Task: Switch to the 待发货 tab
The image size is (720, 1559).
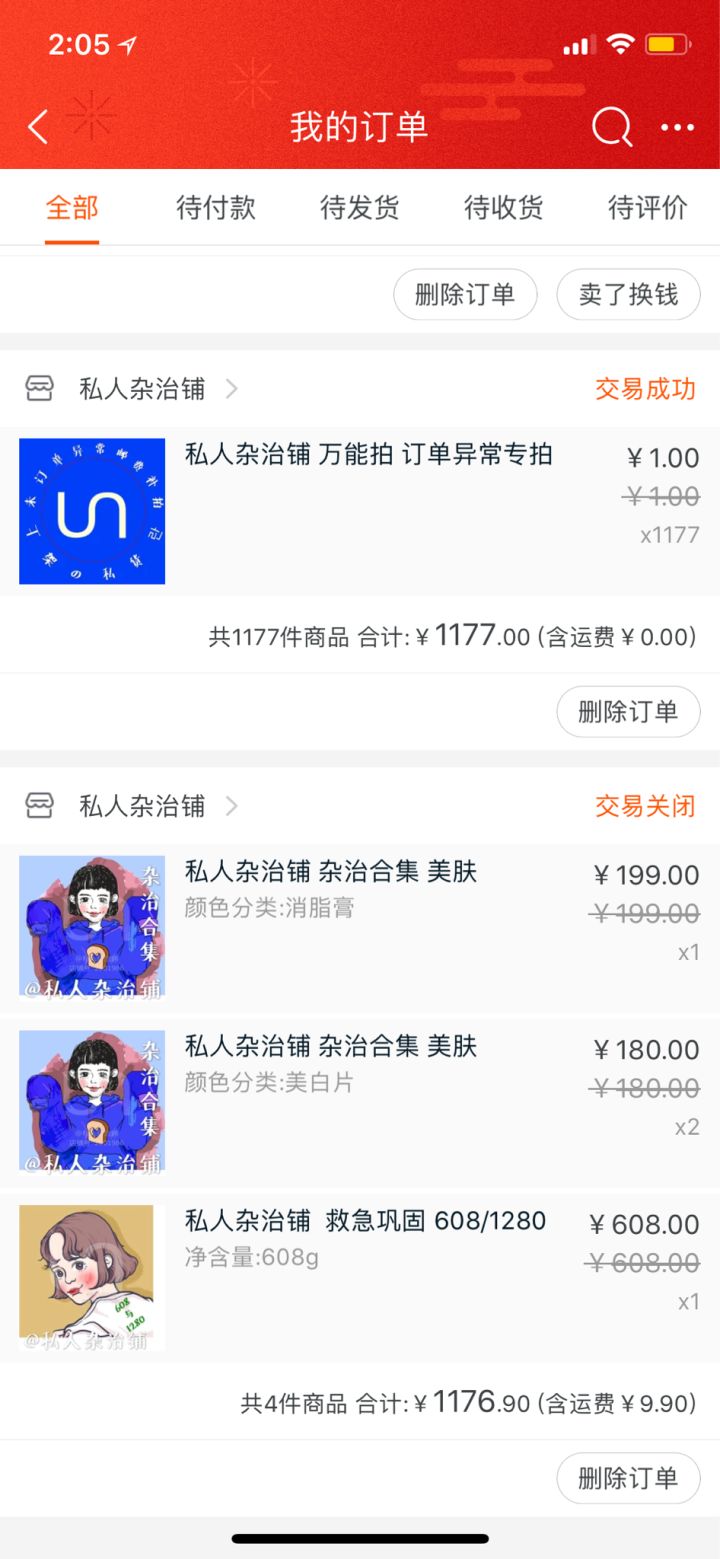Action: coord(360,208)
